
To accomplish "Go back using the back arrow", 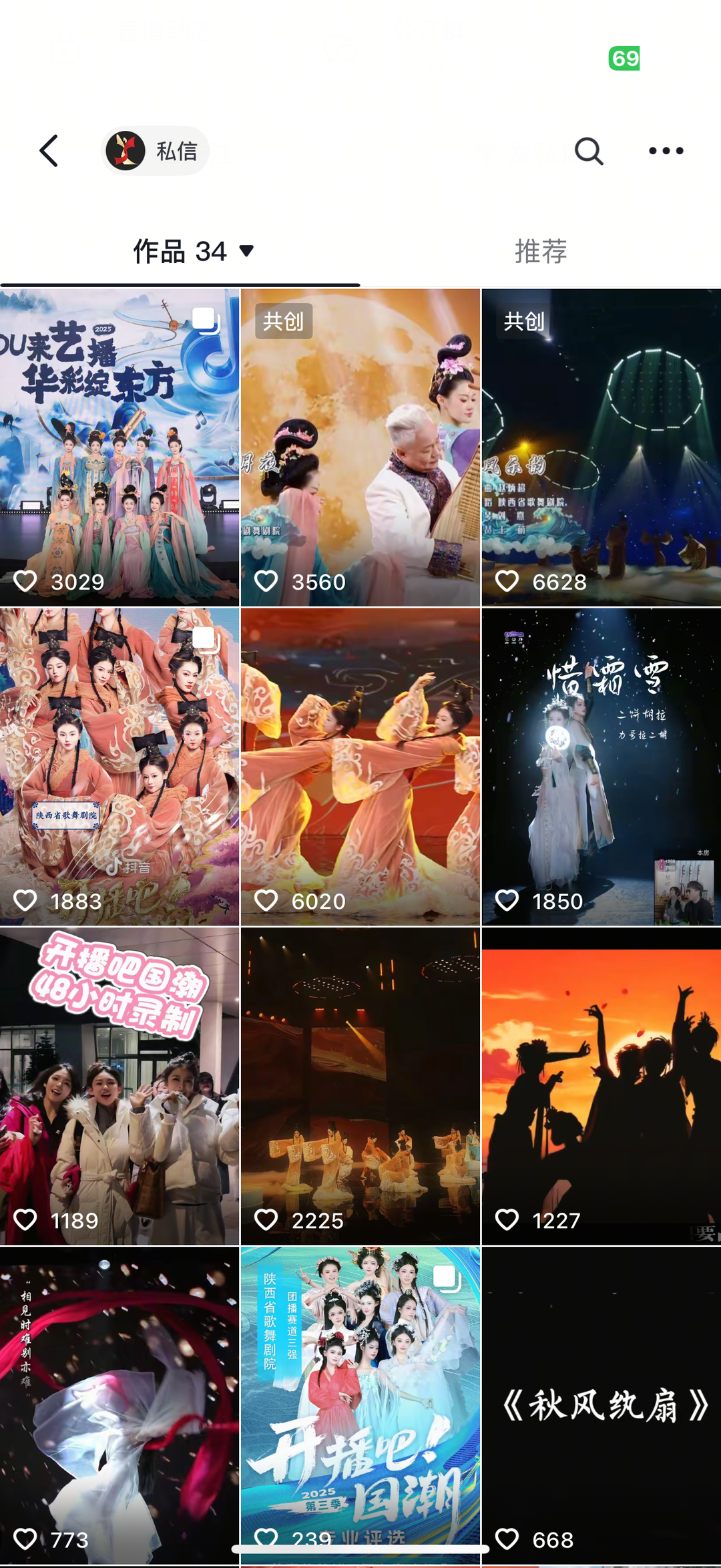I will [49, 151].
